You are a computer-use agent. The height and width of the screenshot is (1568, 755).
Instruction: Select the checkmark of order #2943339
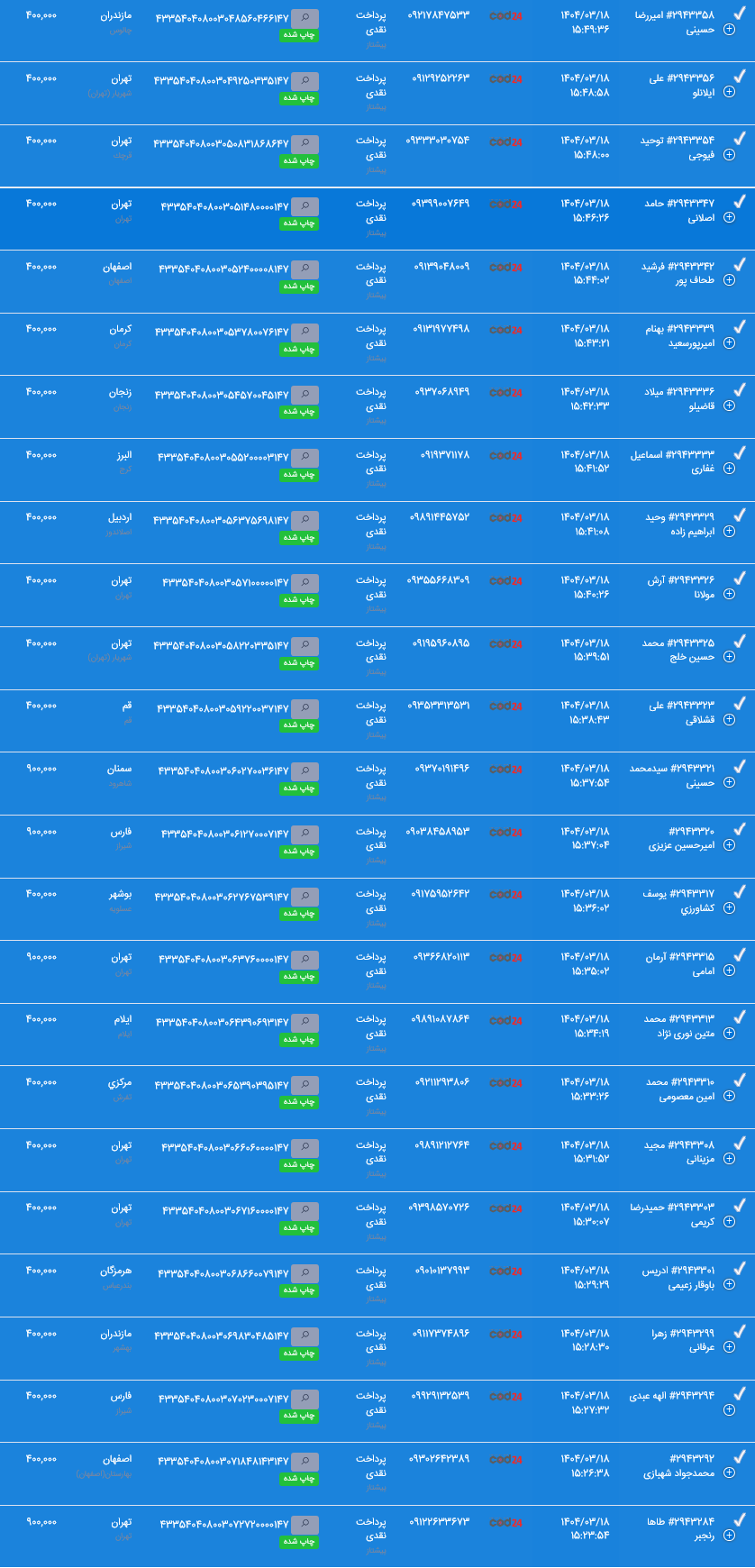(x=739, y=327)
